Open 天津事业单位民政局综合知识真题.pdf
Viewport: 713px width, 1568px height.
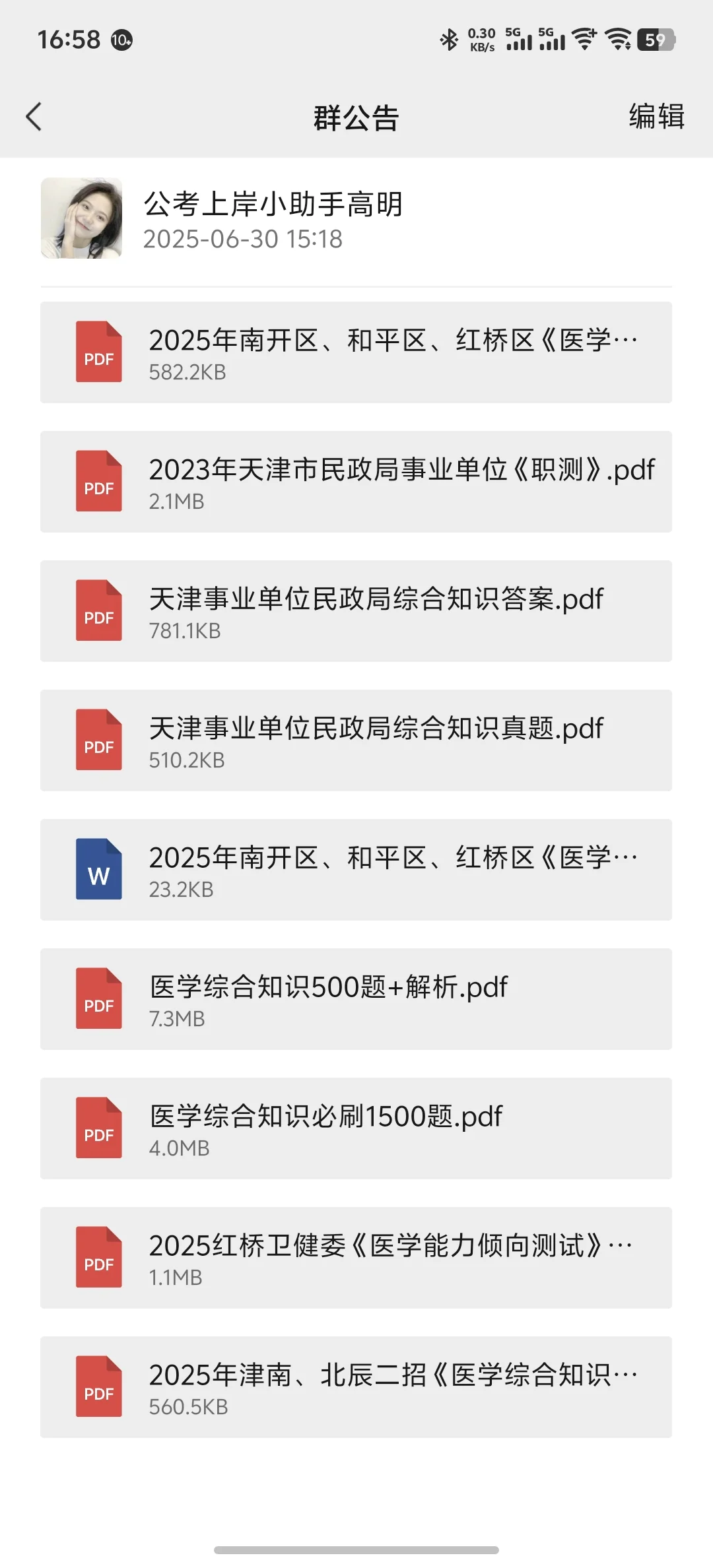coord(356,740)
